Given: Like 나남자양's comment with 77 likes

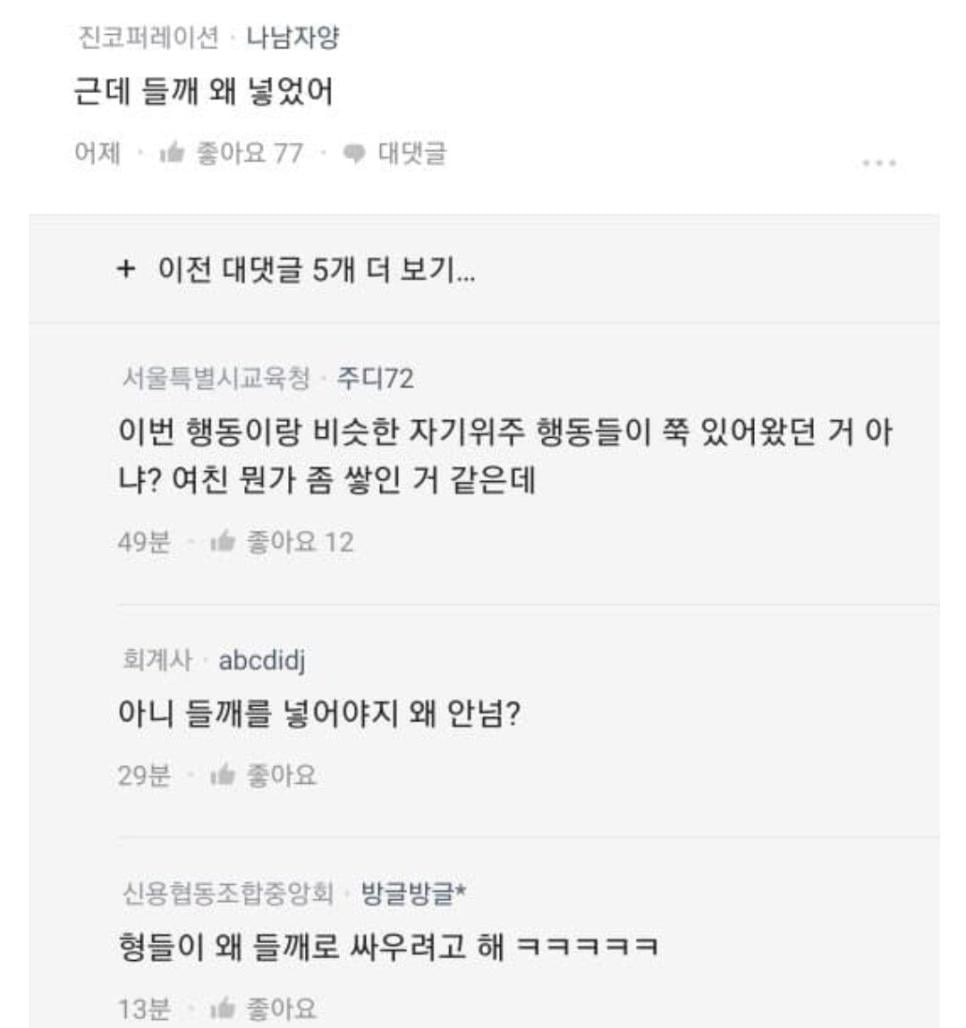Looking at the screenshot, I should [x=231, y=153].
